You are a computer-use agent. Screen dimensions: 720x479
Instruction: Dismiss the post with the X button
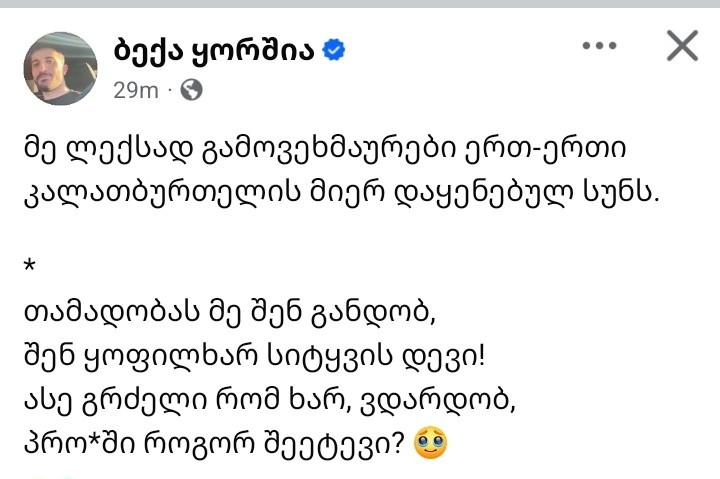682,46
